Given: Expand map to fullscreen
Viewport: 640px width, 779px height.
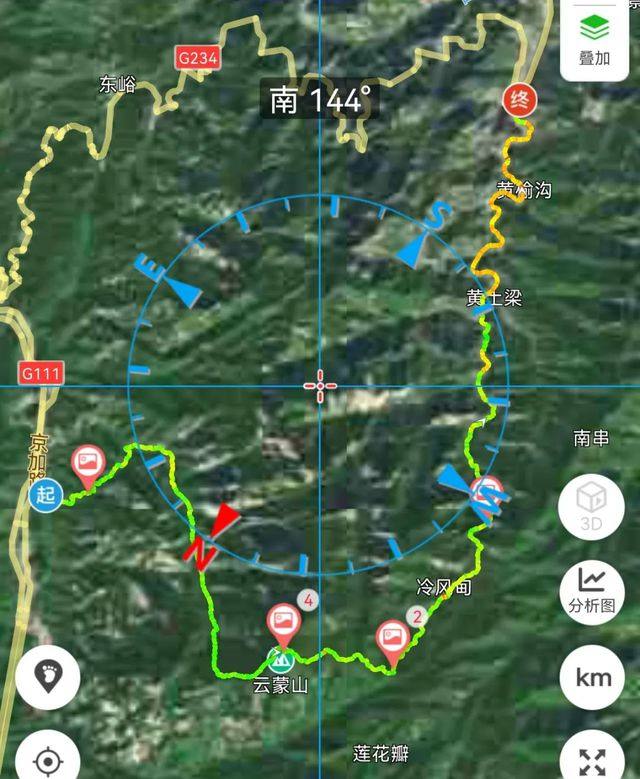Looking at the screenshot, I should (592, 759).
